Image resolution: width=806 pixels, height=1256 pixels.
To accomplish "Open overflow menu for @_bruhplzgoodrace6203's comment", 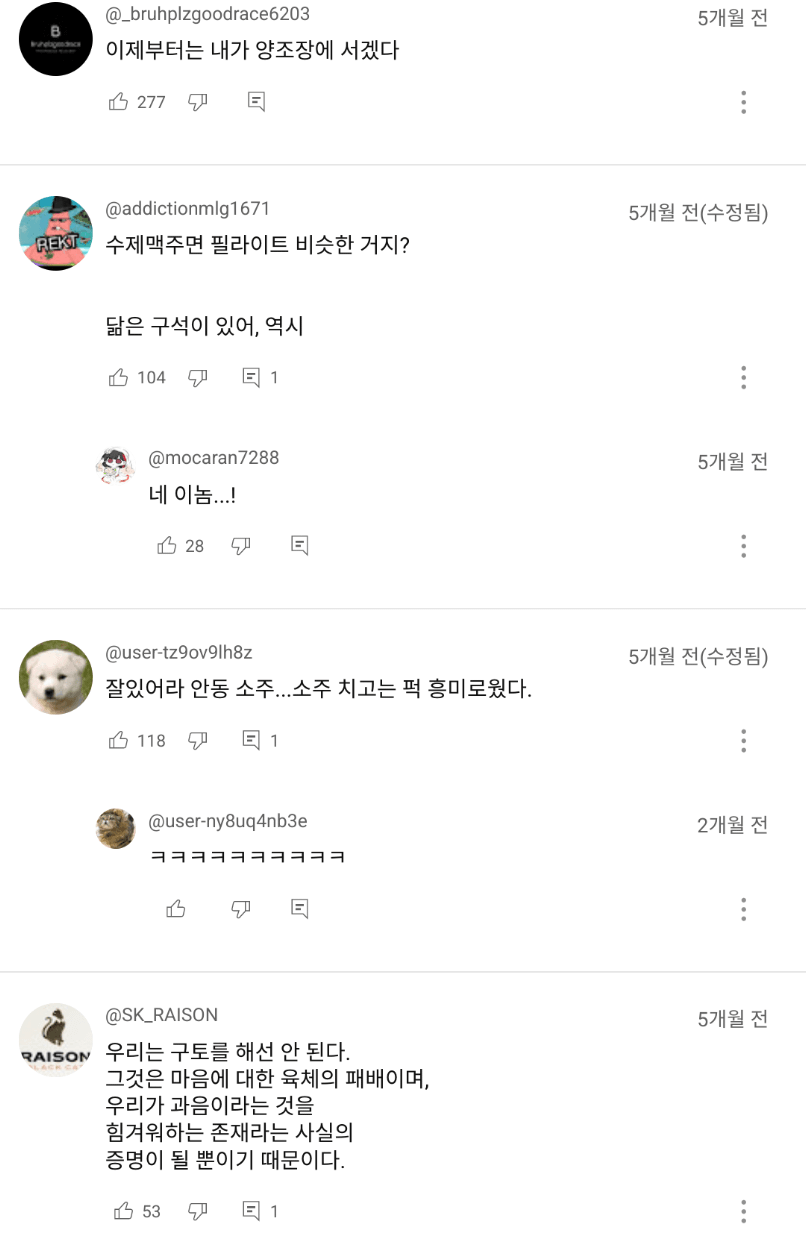I will click(744, 102).
